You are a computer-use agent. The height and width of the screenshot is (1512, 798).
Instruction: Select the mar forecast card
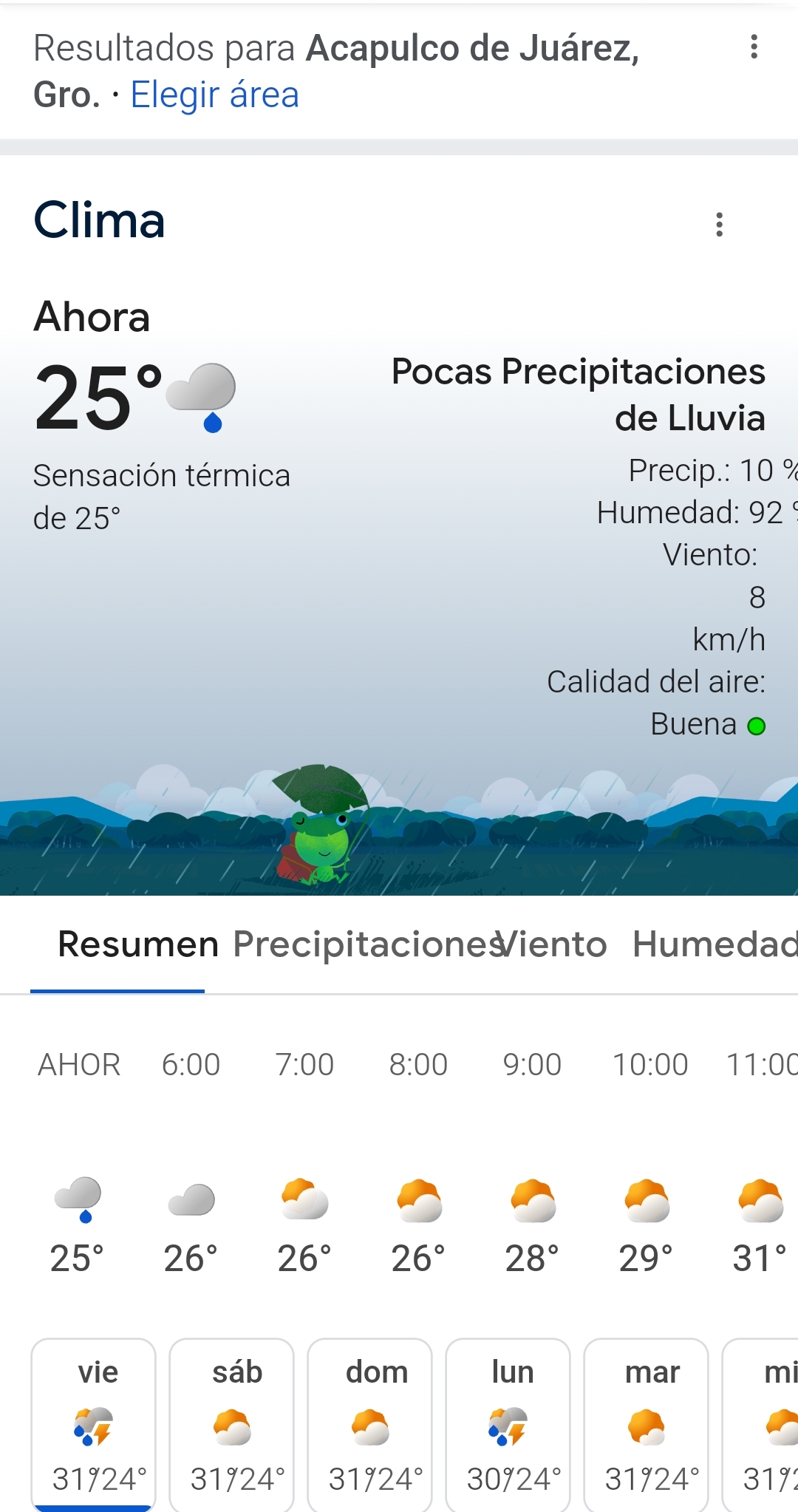[647, 1423]
